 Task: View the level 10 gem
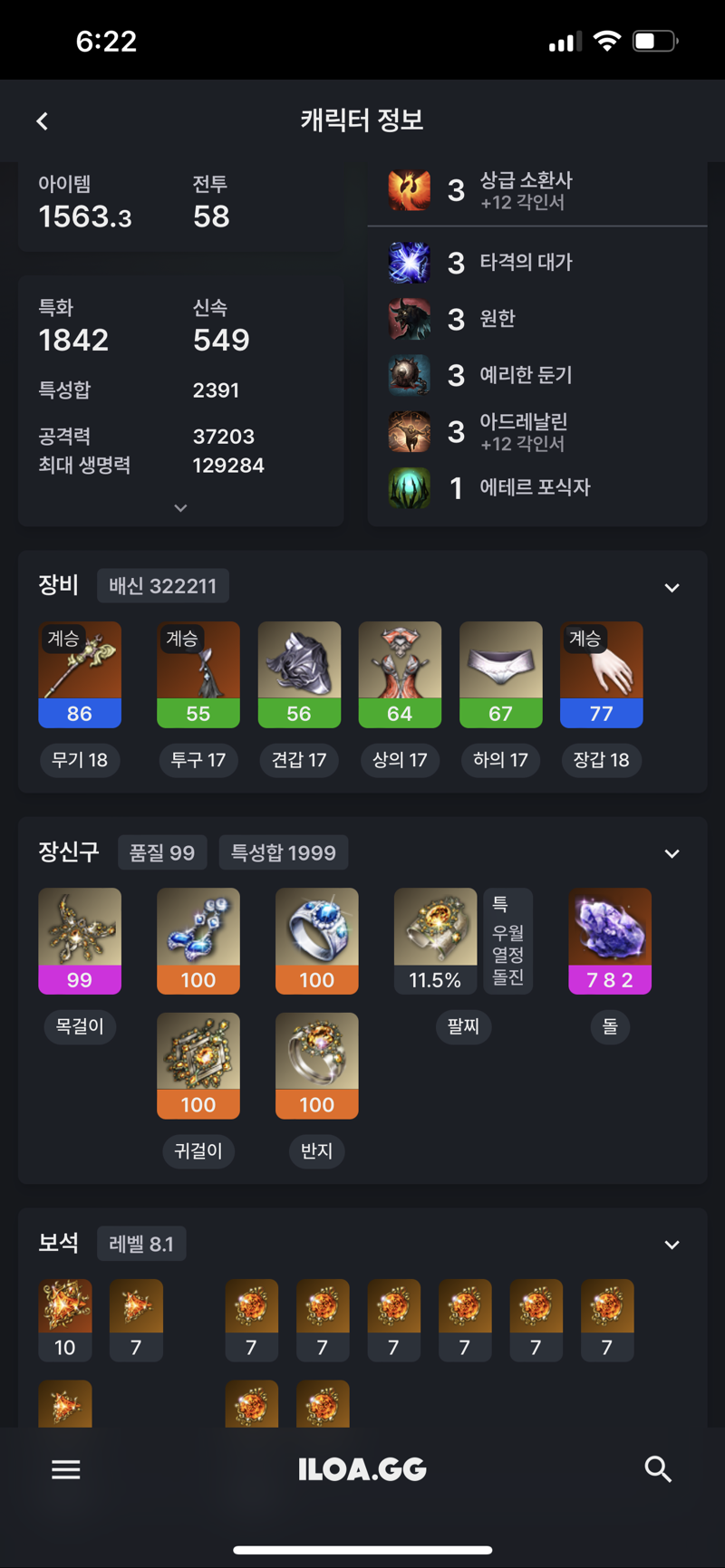click(65, 1320)
